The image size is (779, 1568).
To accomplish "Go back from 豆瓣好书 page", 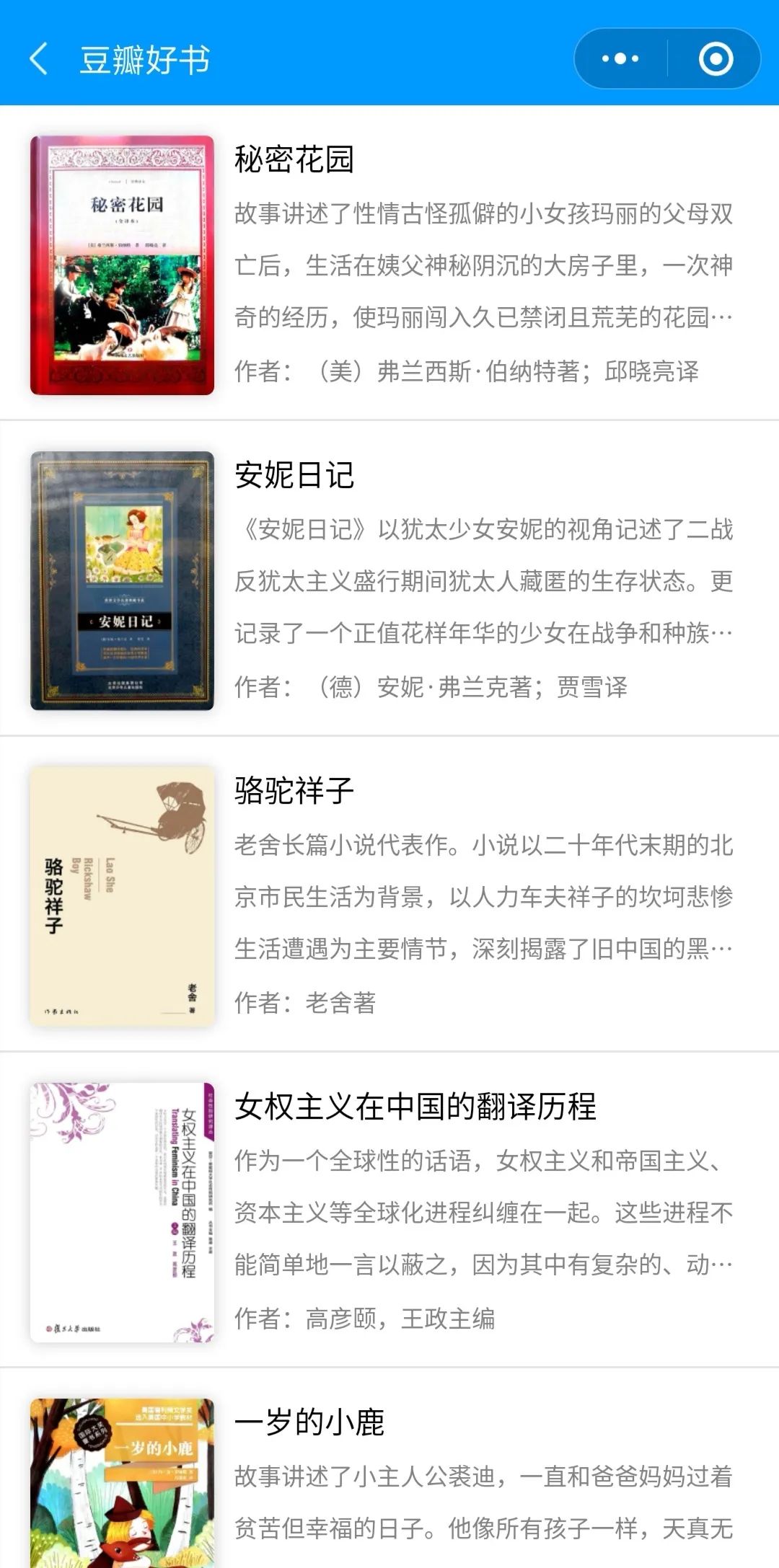I will click(x=39, y=59).
